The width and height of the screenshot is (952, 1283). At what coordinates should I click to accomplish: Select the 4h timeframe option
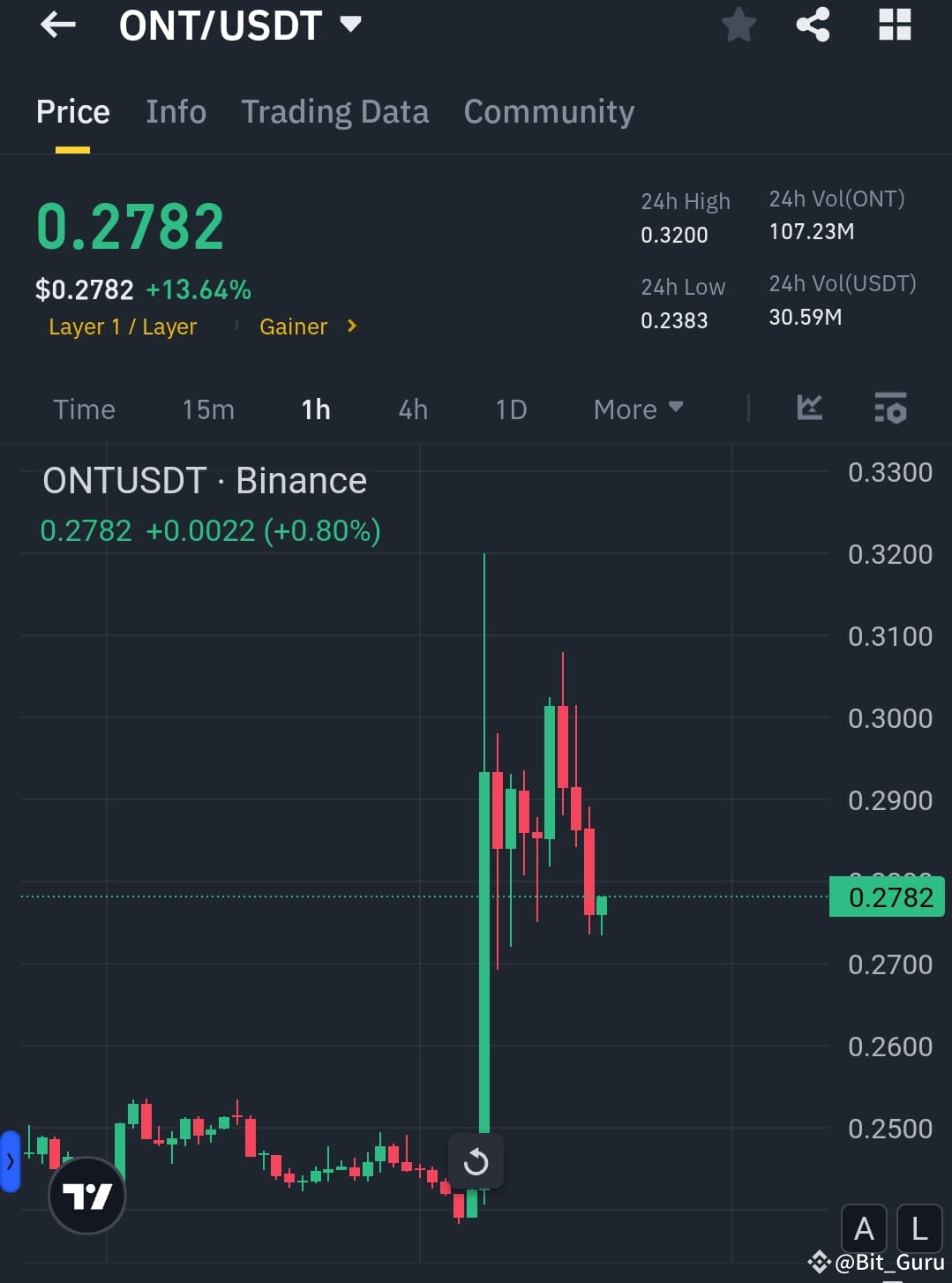pos(411,409)
